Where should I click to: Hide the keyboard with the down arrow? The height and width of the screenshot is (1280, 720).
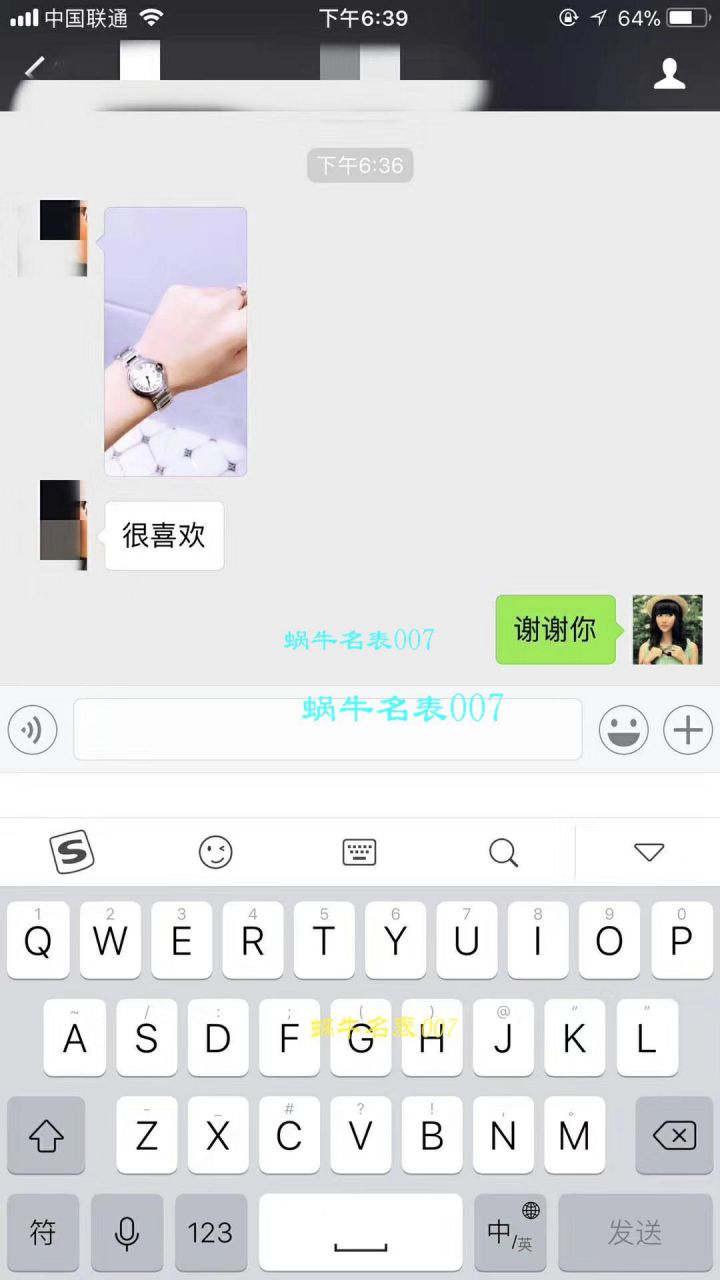[649, 852]
